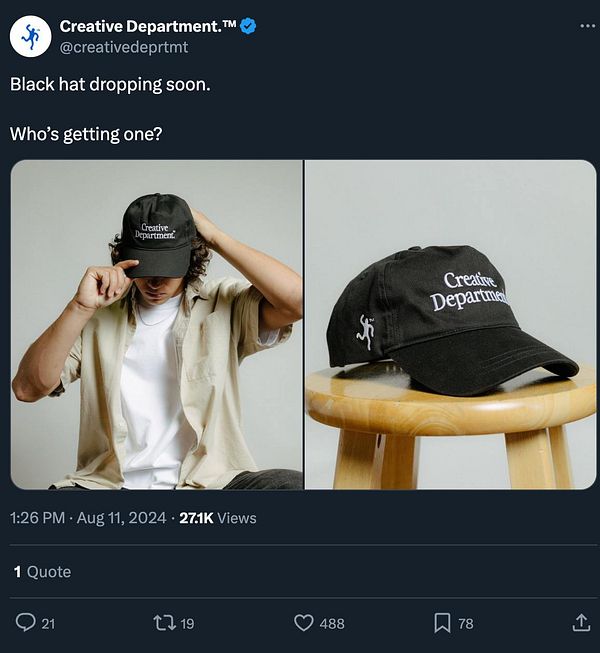Bookmark this black hat post
600x653 pixels.
tap(442, 623)
